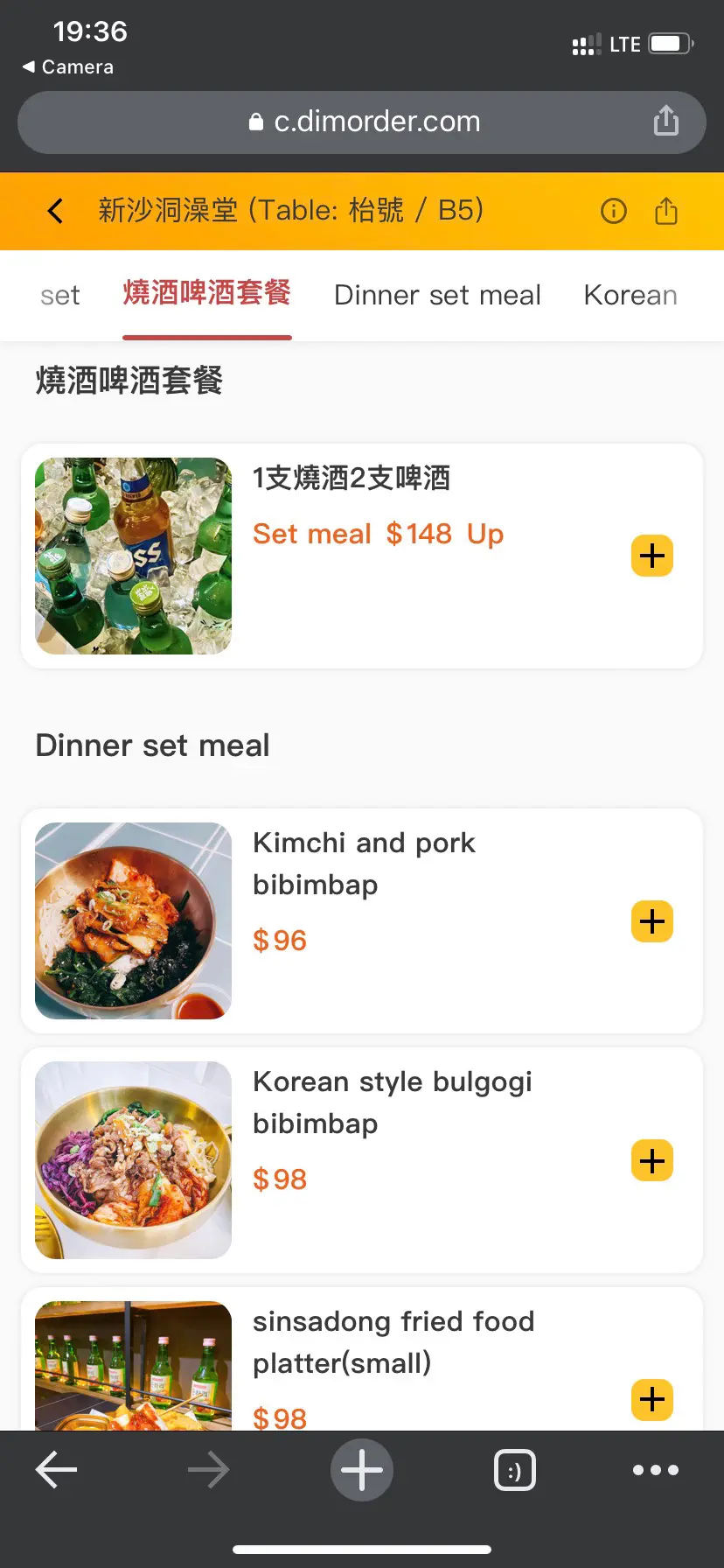Add 1支燒酒2支啤酒 set meal to the order
The width and height of the screenshot is (724, 1568).
coord(652,556)
